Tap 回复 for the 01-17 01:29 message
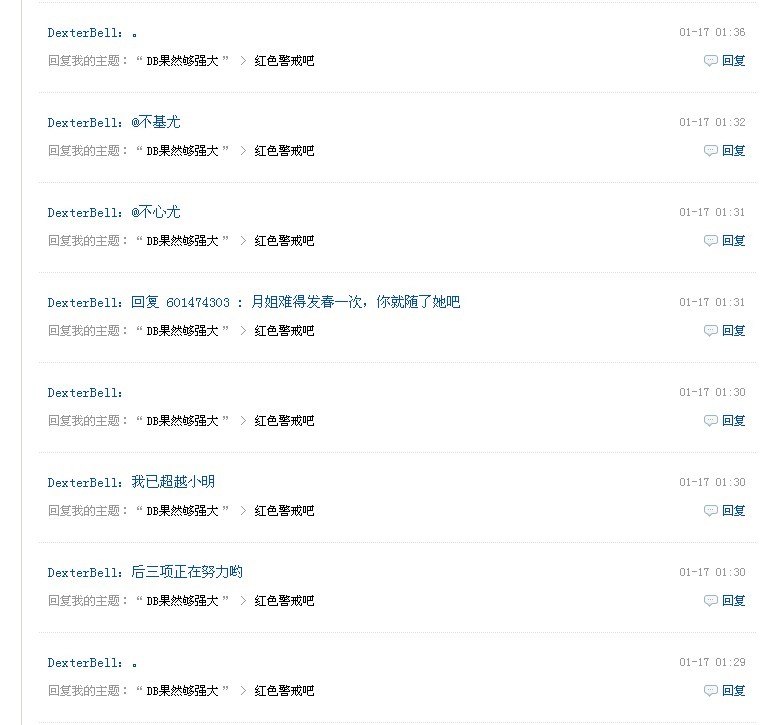This screenshot has height=725, width=773. [x=733, y=690]
